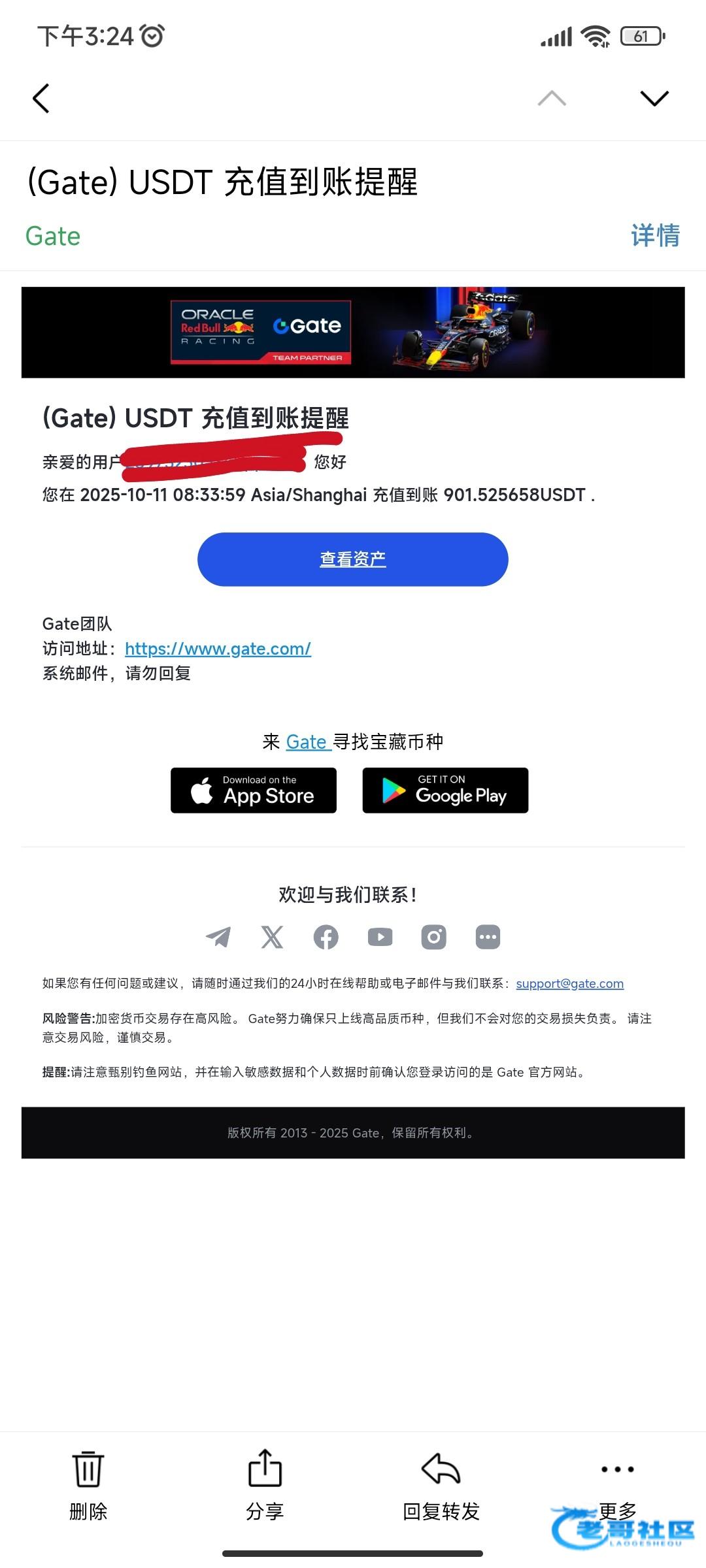Image resolution: width=706 pixels, height=1568 pixels.
Task: Delete this email with 删除
Action: pyautogui.click(x=88, y=1484)
